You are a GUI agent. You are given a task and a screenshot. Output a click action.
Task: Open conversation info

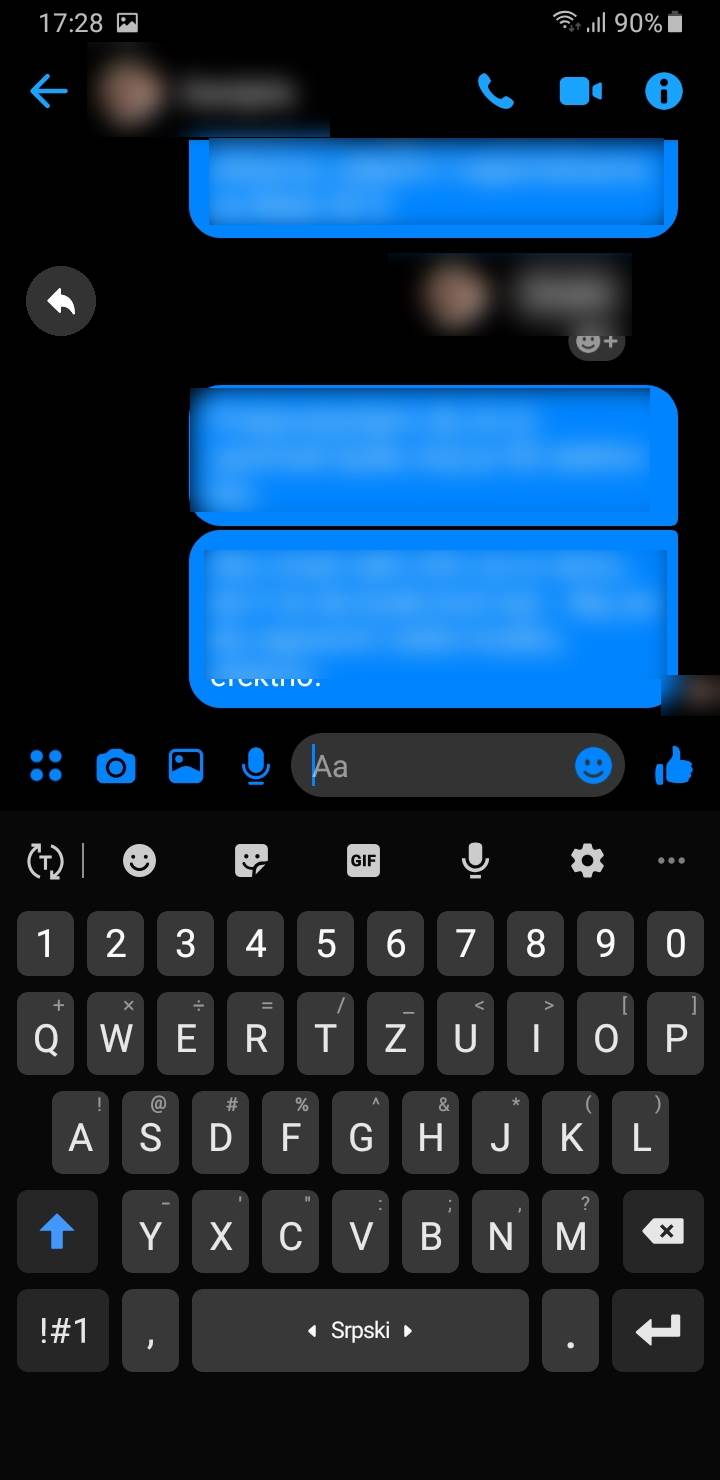663,92
